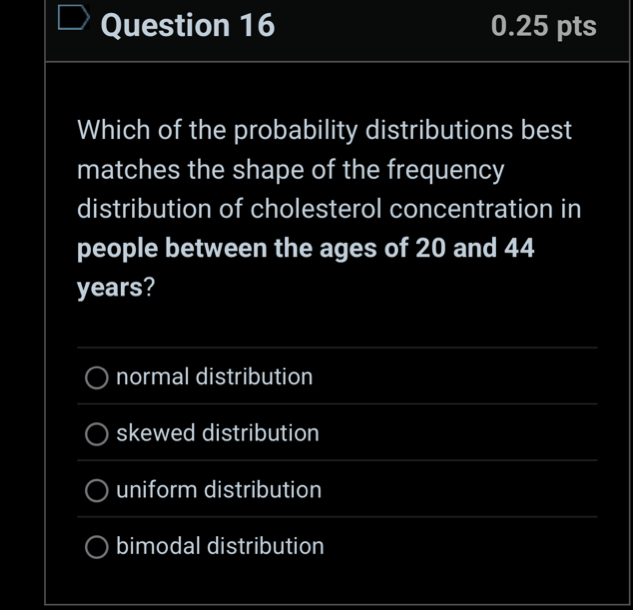Mark bimodal distribution radio button
The image size is (633, 610).
tap(97, 547)
